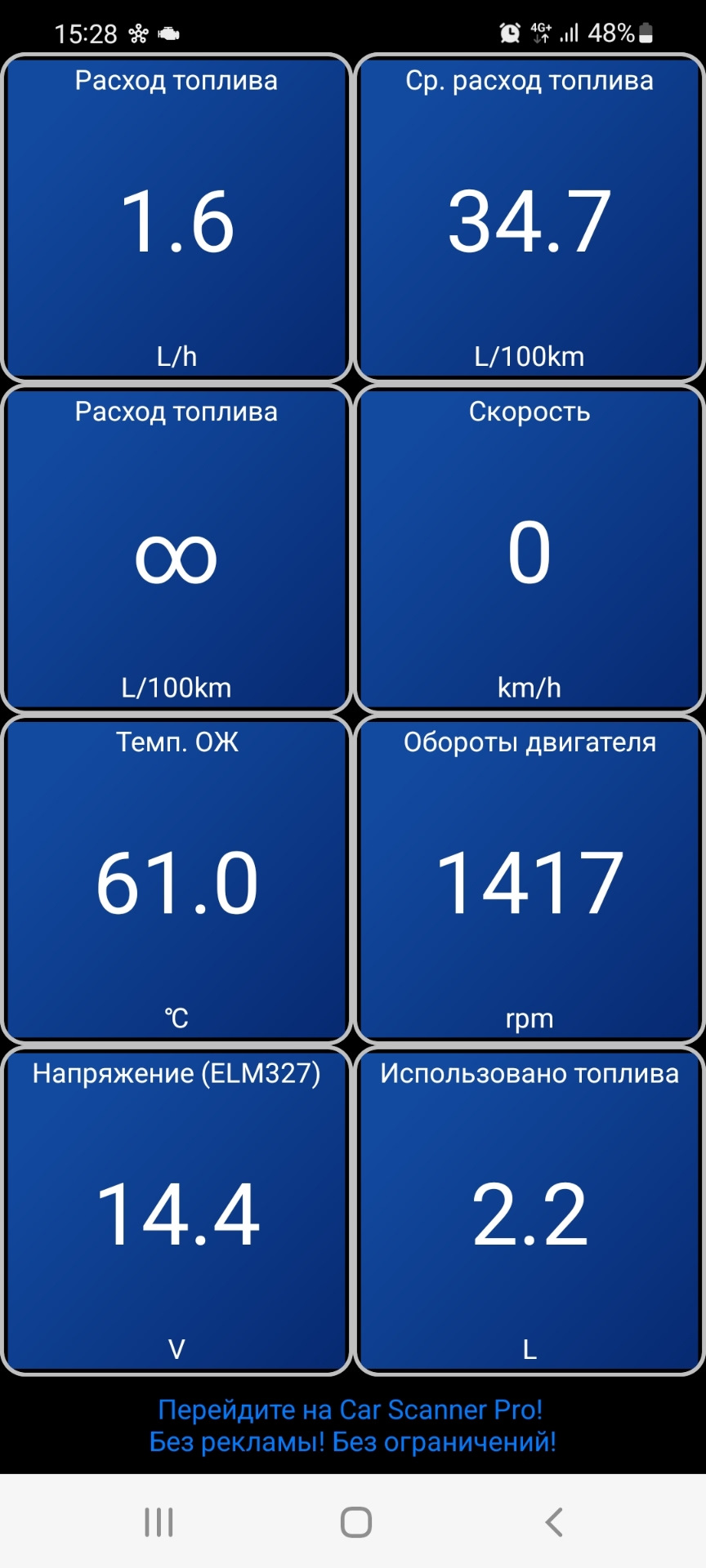This screenshot has height=1568, width=706.
Task: Open the Car Scanner Pro upgrade link
Action: click(x=352, y=1426)
